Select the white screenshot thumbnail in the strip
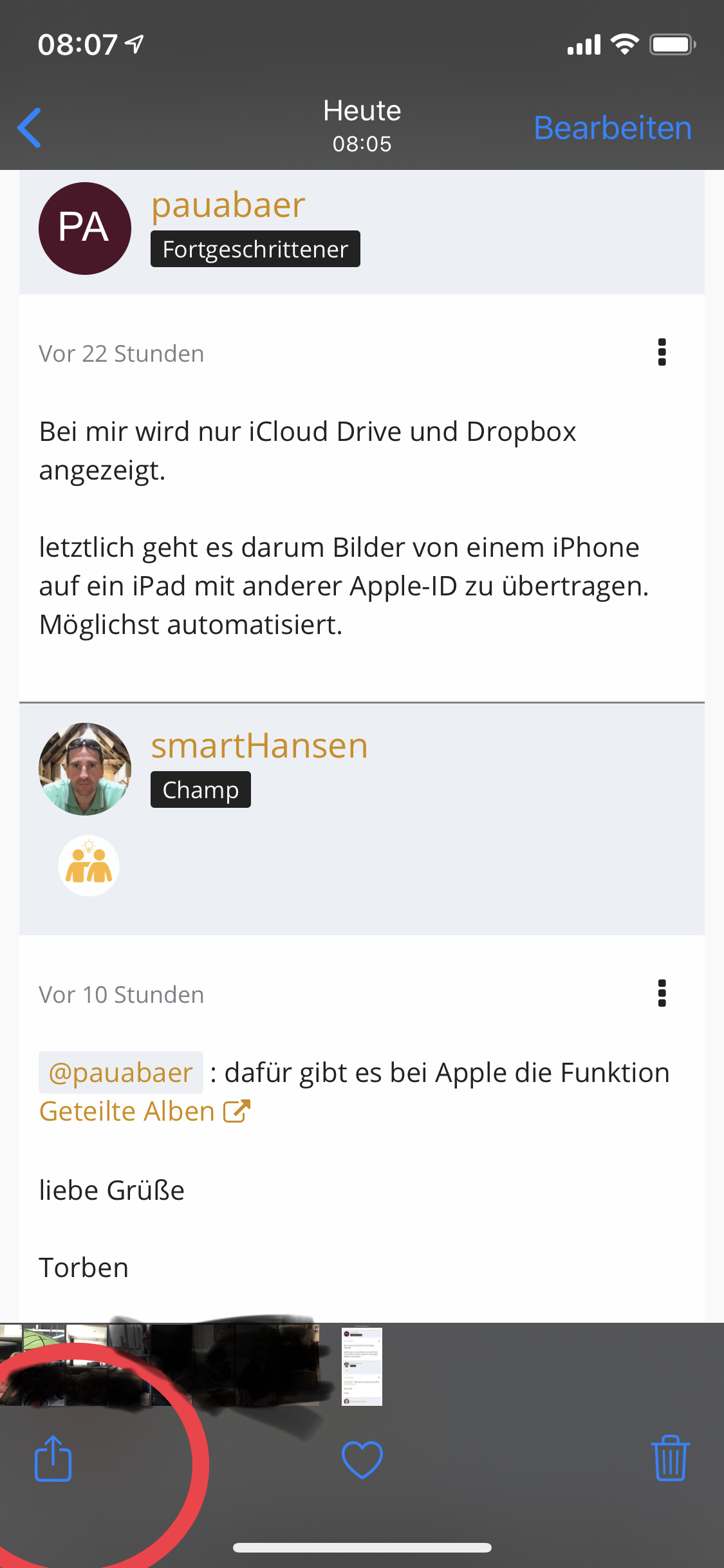Screen dimensions: 724x1568 (362, 1366)
